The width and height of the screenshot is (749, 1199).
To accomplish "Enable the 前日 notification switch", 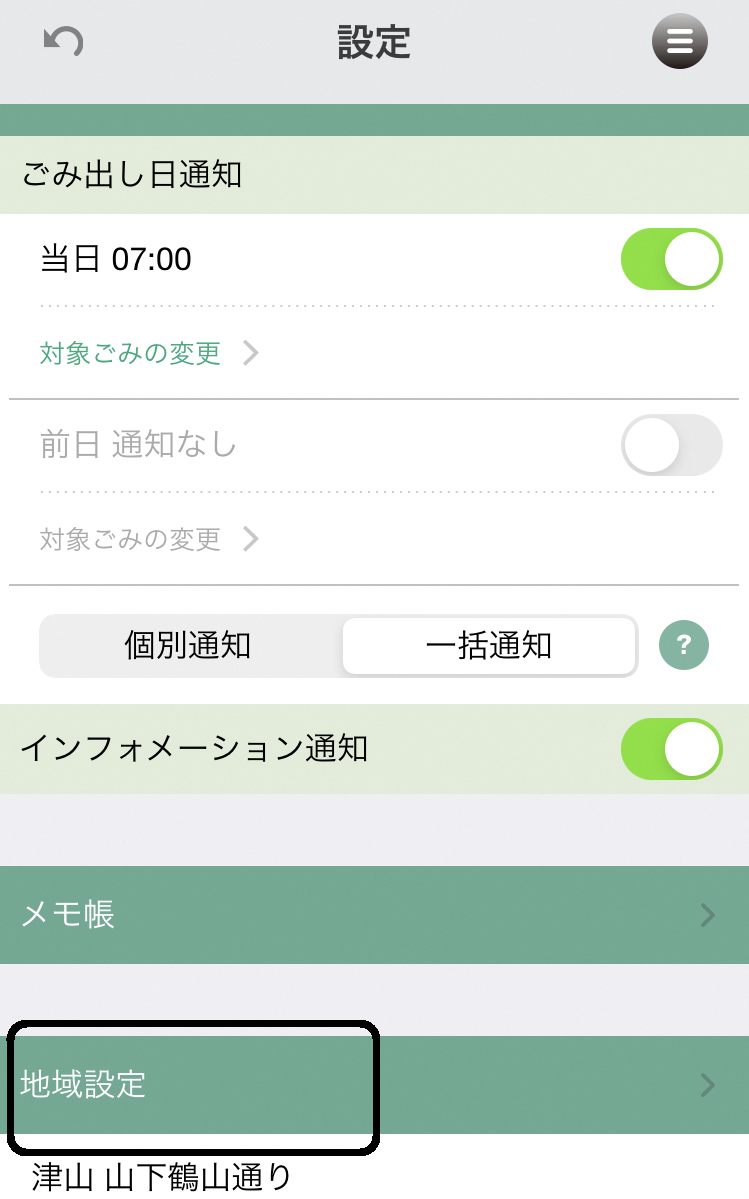I will tap(671, 445).
